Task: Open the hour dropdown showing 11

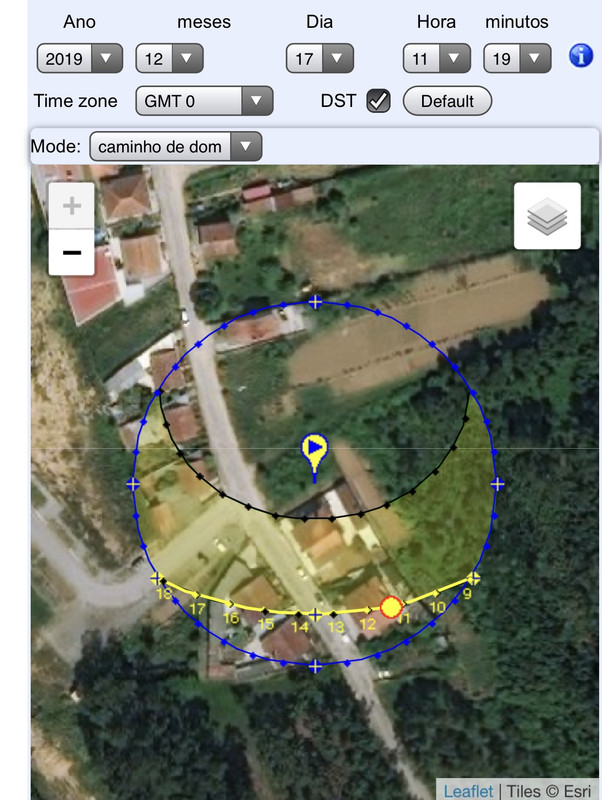Action: (x=436, y=58)
